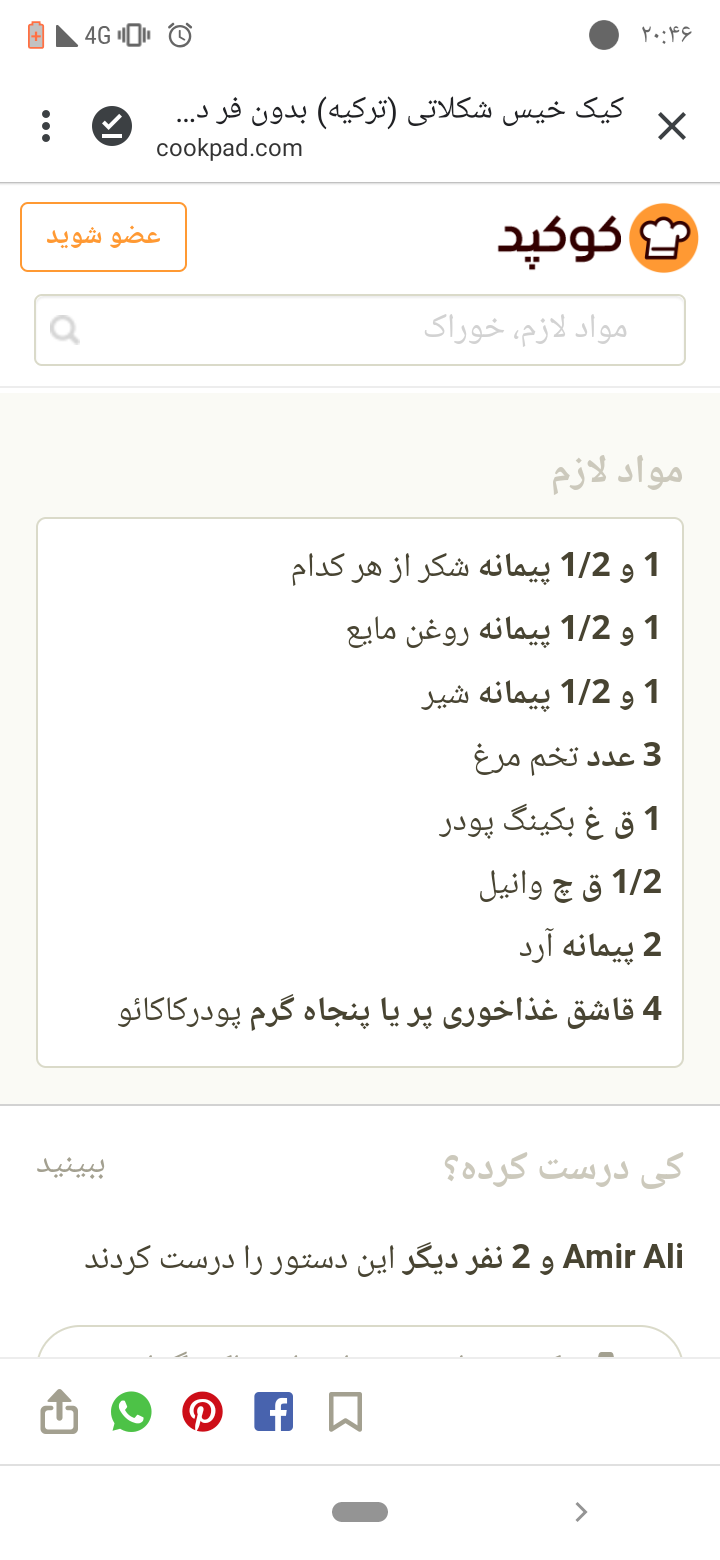Bookmark this chocolate cake recipe
The height and width of the screenshot is (1560, 720).
coord(345,1412)
